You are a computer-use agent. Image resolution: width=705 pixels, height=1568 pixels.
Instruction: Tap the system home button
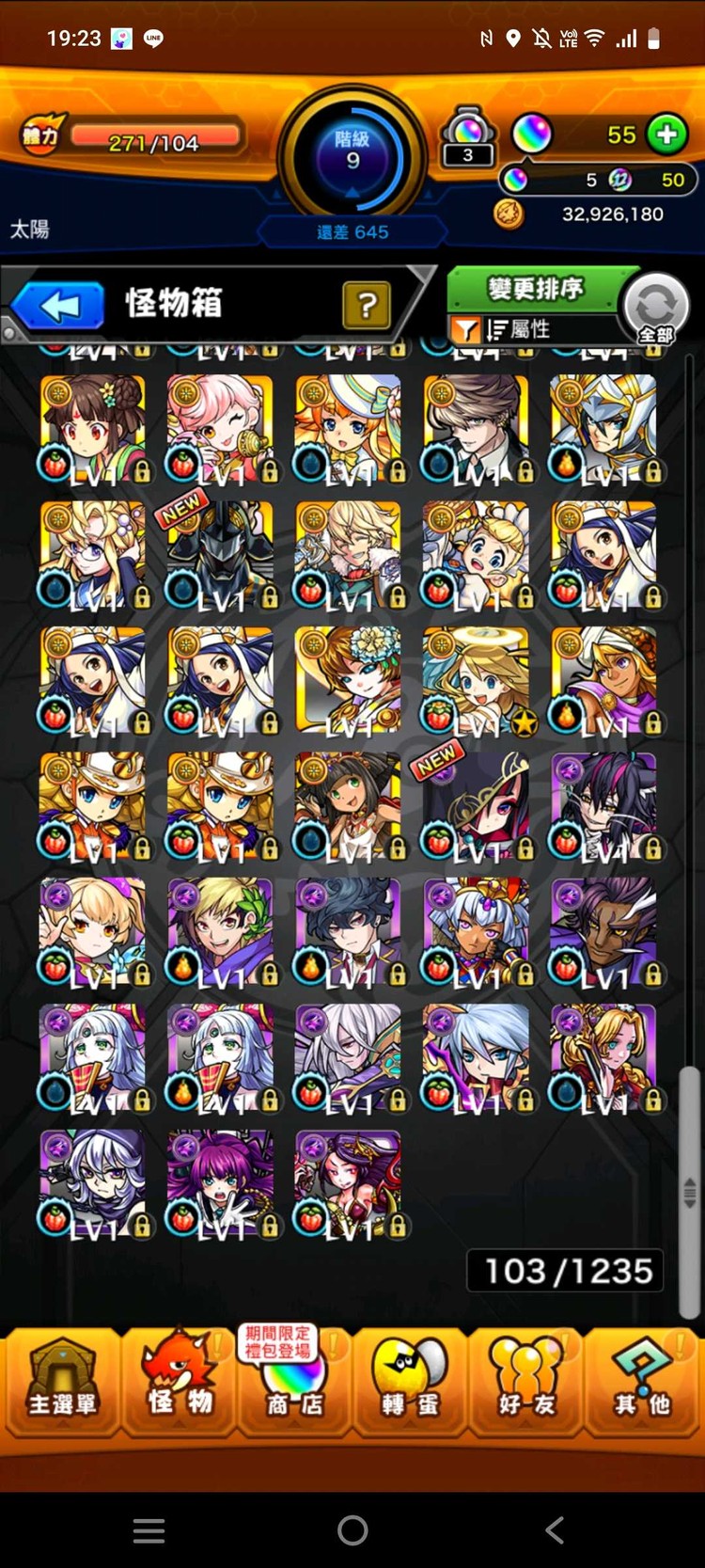coord(352,1530)
